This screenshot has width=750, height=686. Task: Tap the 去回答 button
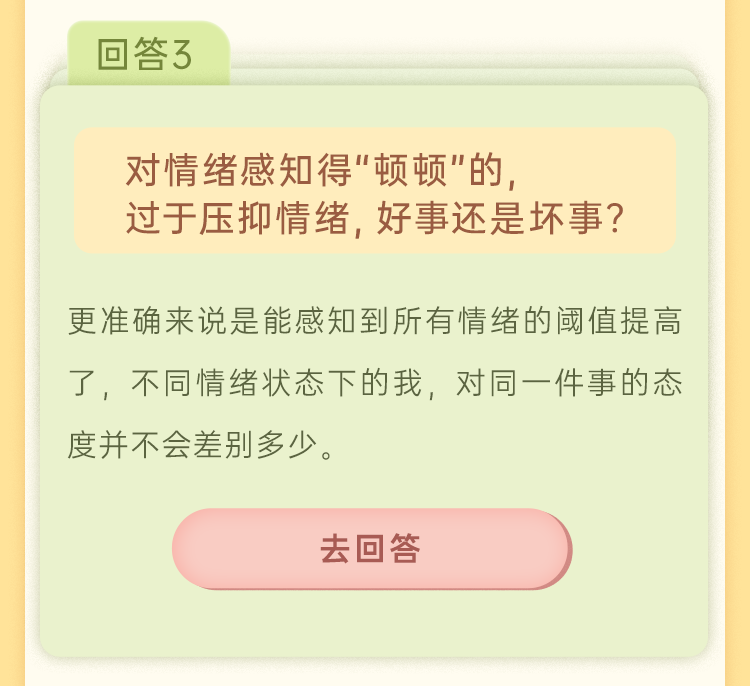coord(371,548)
